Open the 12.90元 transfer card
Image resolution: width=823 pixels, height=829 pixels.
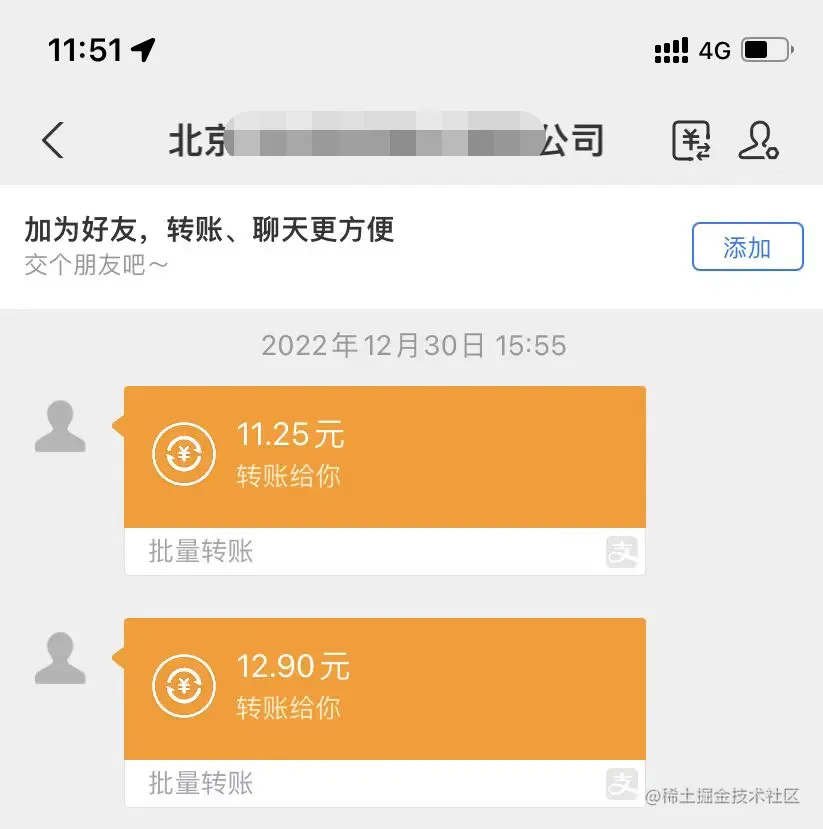click(x=384, y=690)
